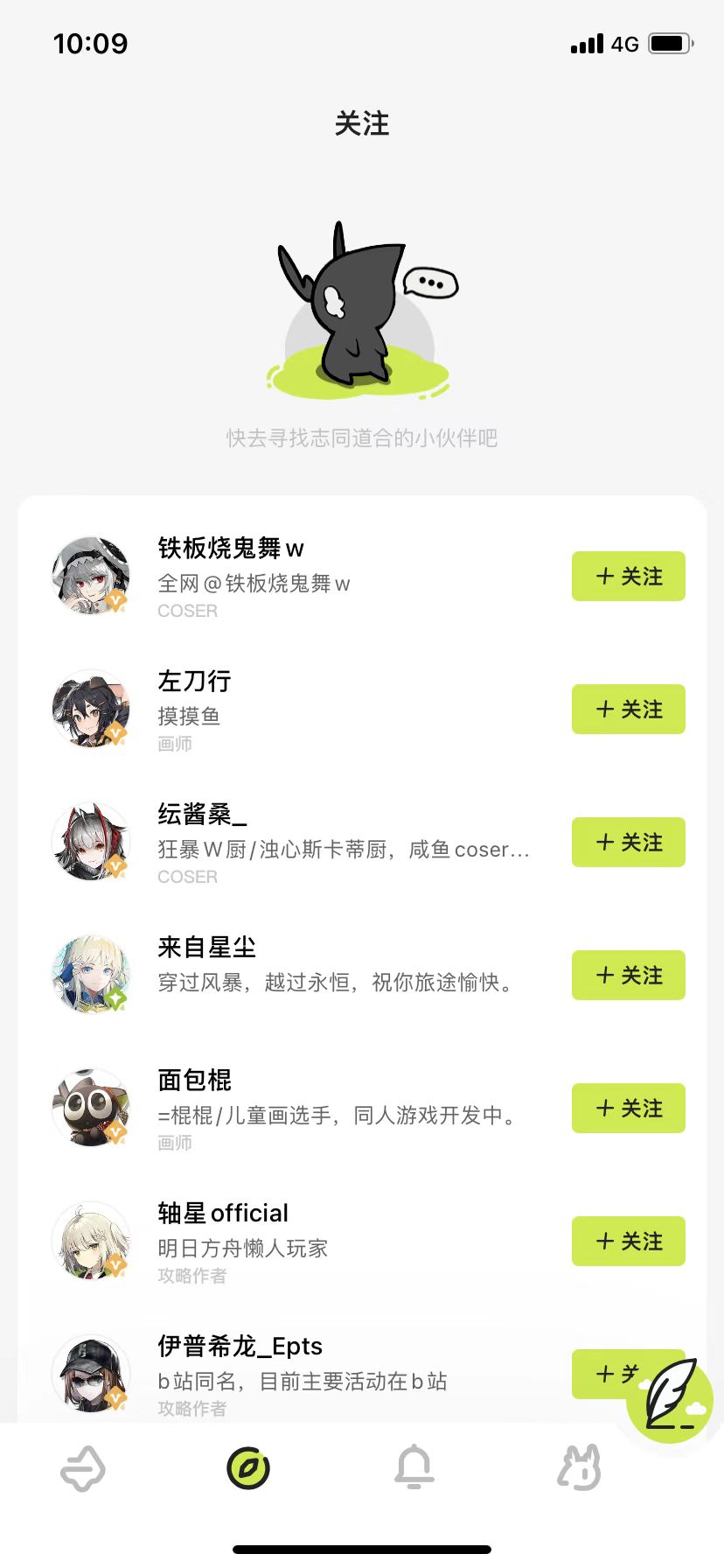
Task: Select the 关注 header tab
Action: click(x=362, y=125)
